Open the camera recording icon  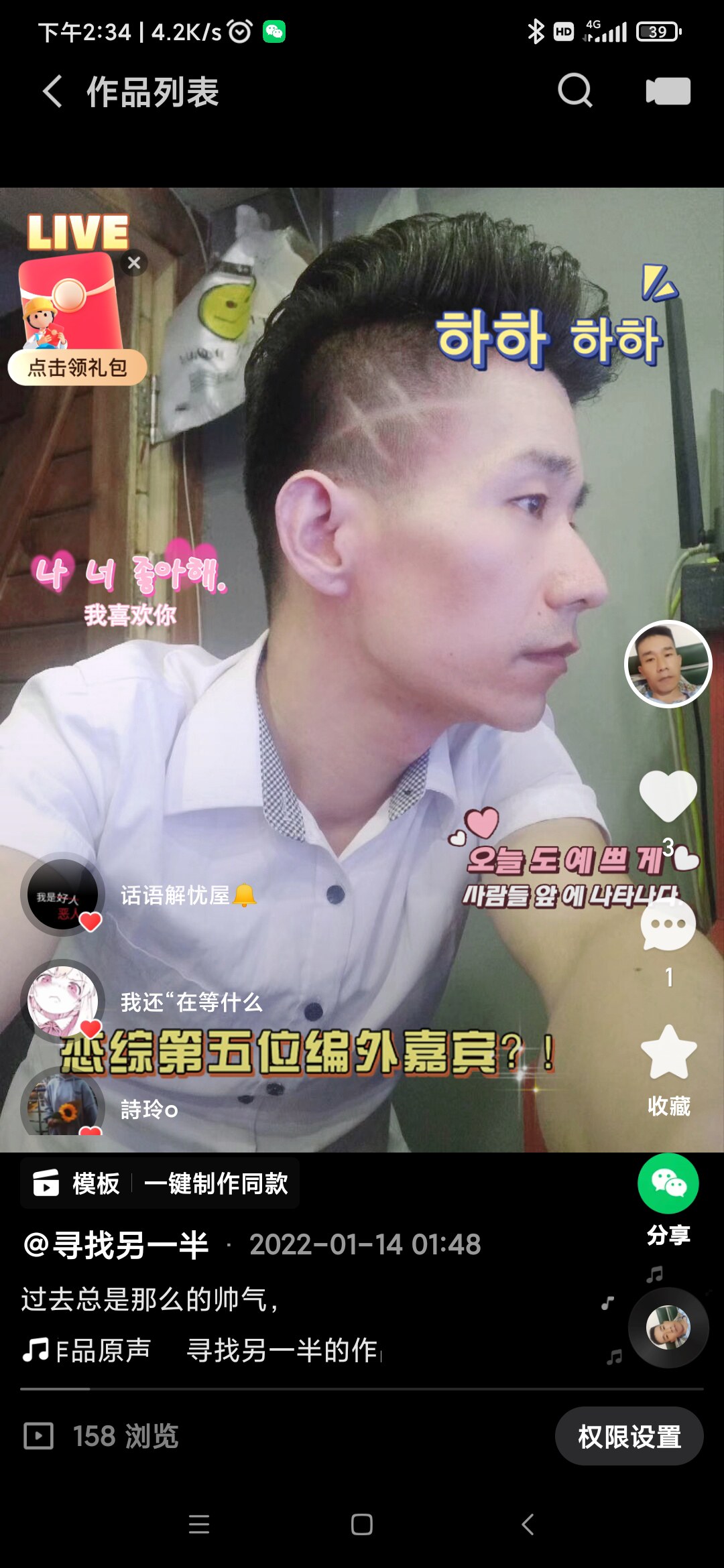click(x=668, y=91)
